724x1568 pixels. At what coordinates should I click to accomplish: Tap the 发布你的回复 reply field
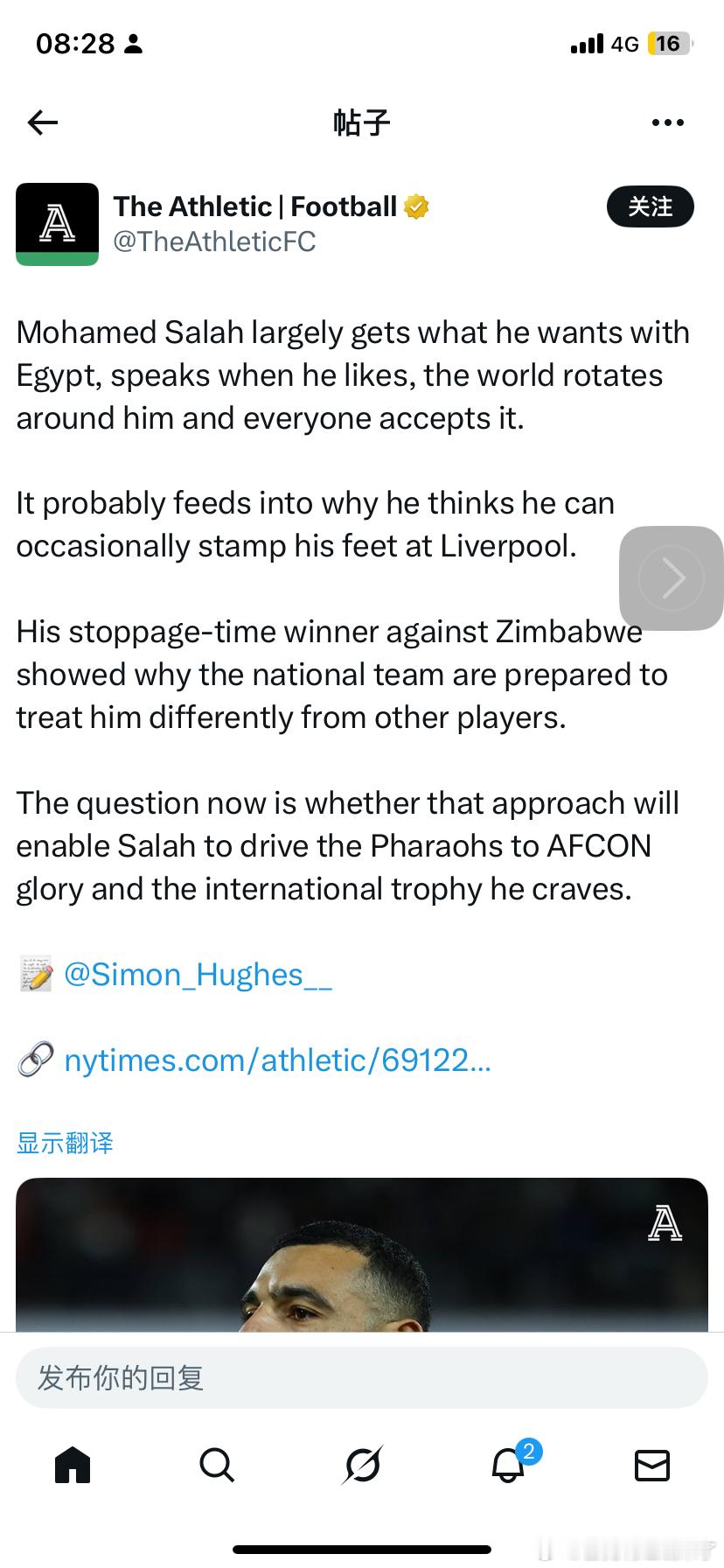click(362, 1378)
